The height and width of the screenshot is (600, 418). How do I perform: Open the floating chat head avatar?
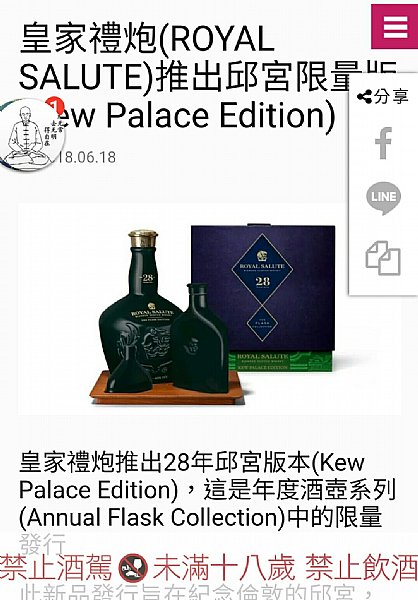click(28, 134)
